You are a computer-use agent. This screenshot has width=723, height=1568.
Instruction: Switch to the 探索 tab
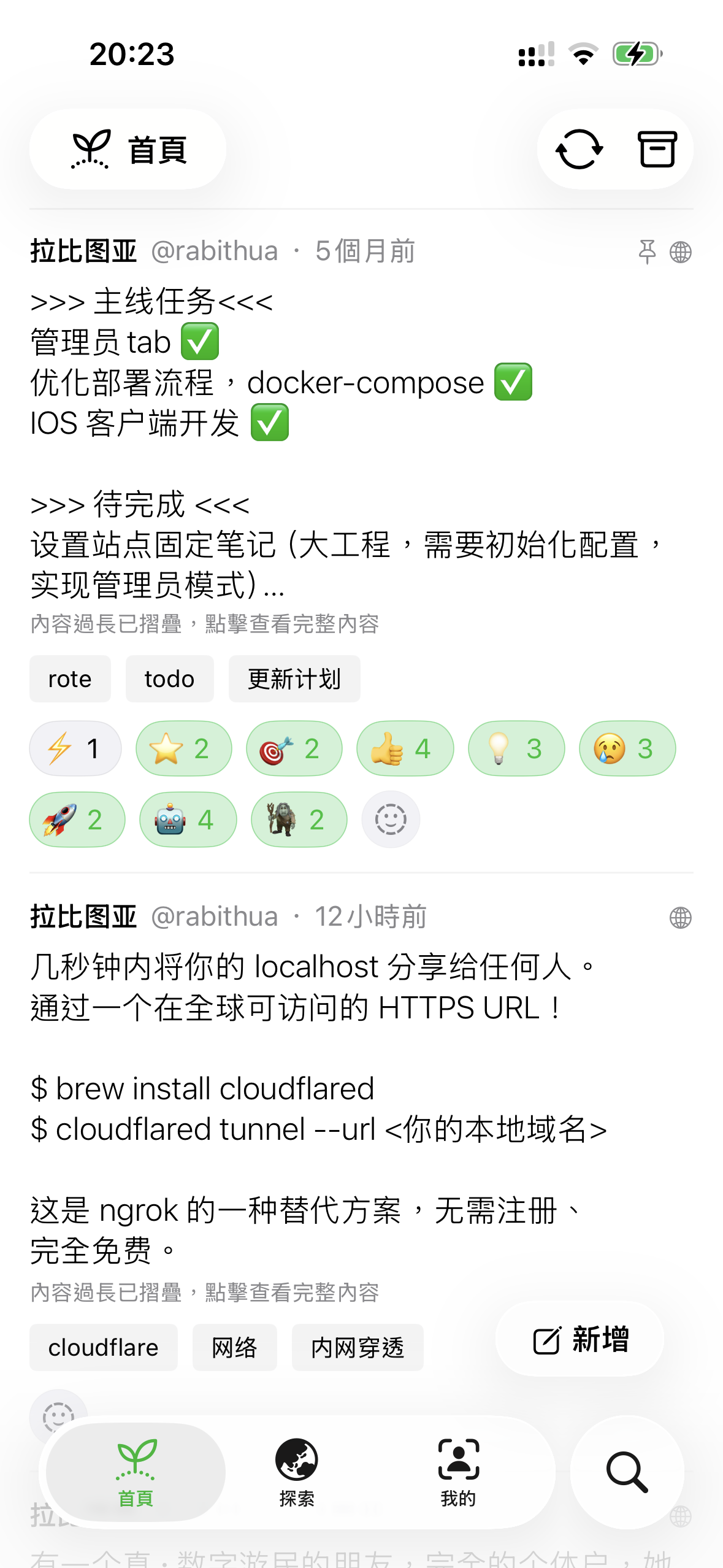297,1472
